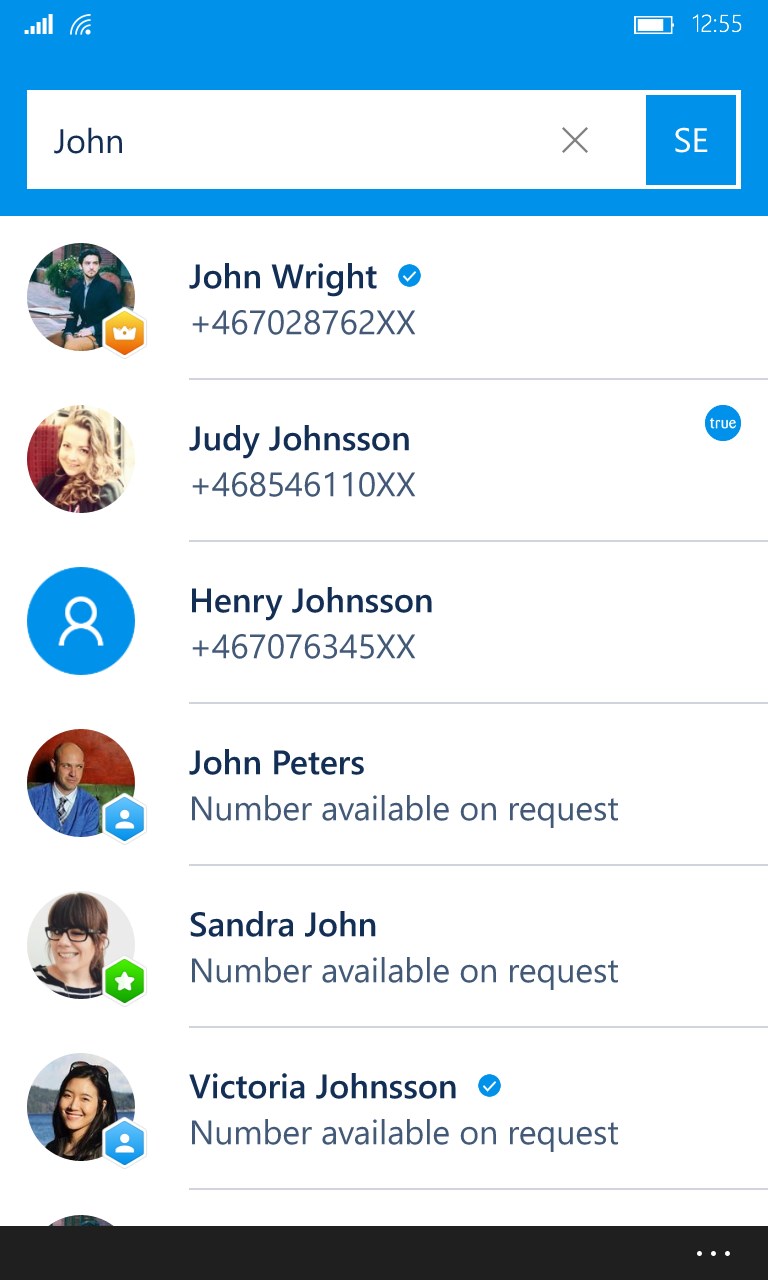Click the green star badge on Sandra John's avatar

pos(124,982)
